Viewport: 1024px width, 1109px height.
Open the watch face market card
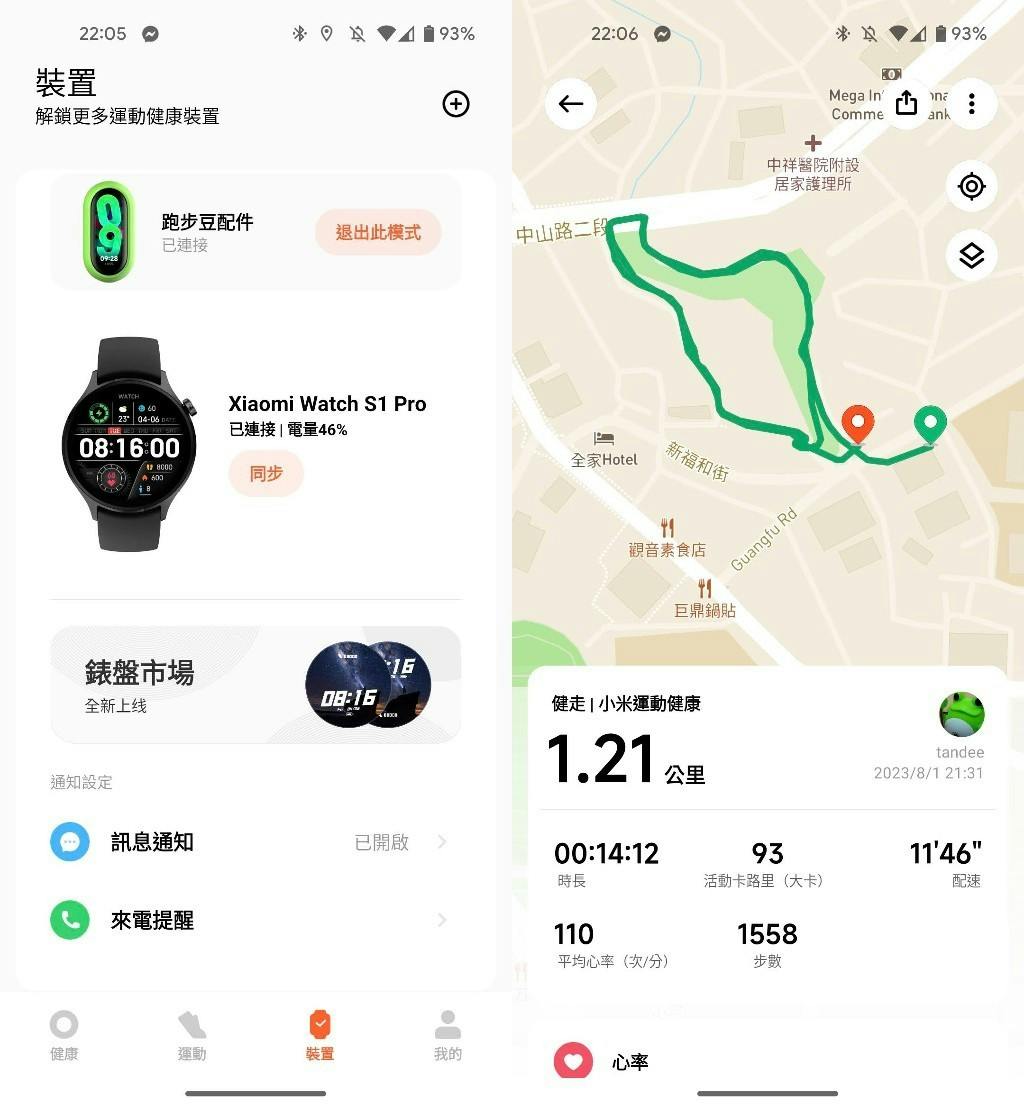pyautogui.click(x=256, y=685)
